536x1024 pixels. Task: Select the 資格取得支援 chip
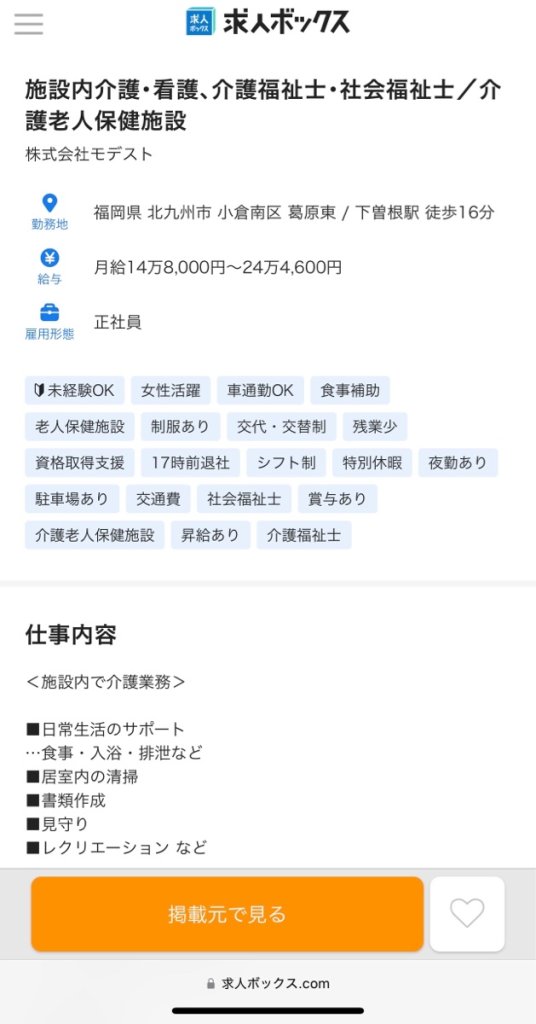80,463
